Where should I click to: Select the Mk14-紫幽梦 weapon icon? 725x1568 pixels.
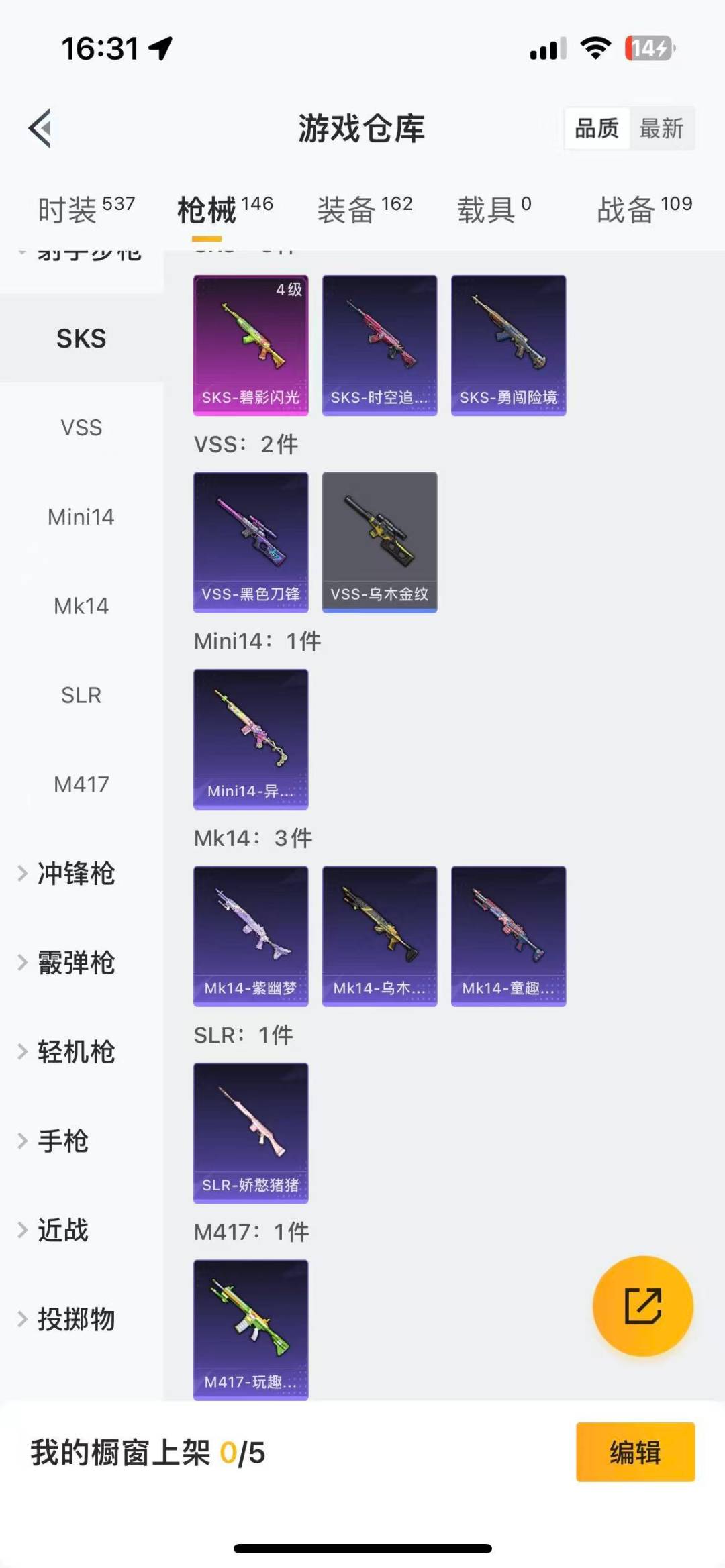(x=250, y=936)
